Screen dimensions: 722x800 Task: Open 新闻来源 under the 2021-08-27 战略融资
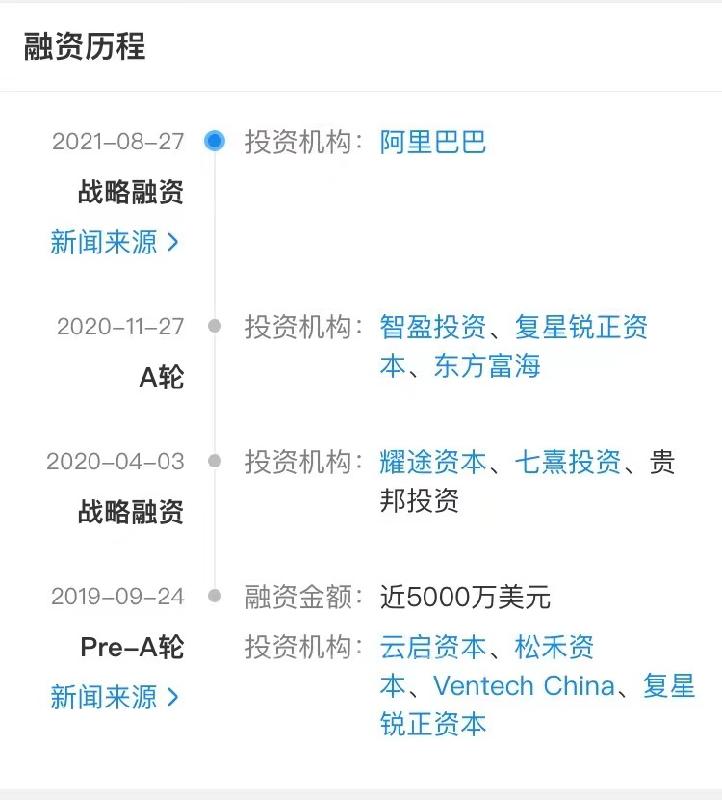tap(114, 242)
